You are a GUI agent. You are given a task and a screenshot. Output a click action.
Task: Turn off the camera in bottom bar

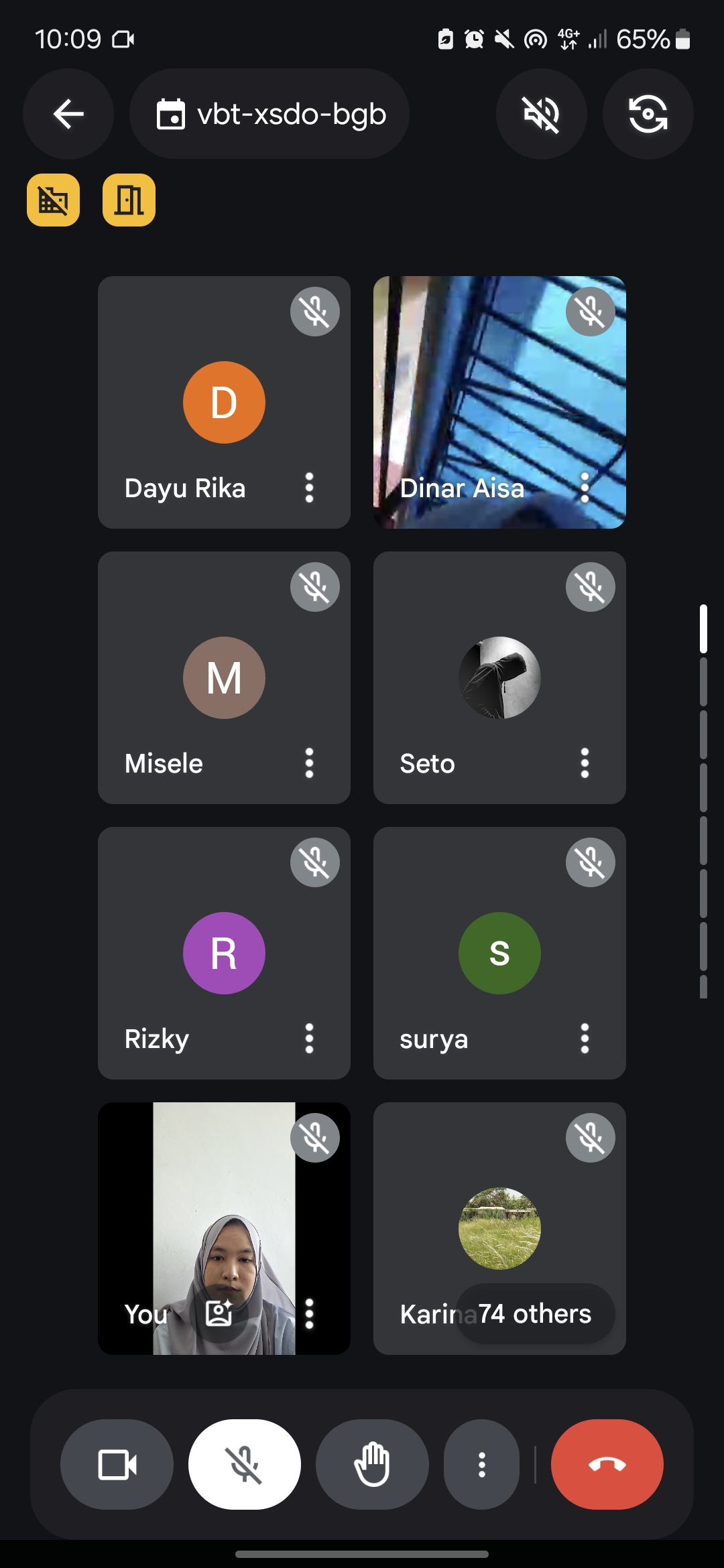point(117,1464)
